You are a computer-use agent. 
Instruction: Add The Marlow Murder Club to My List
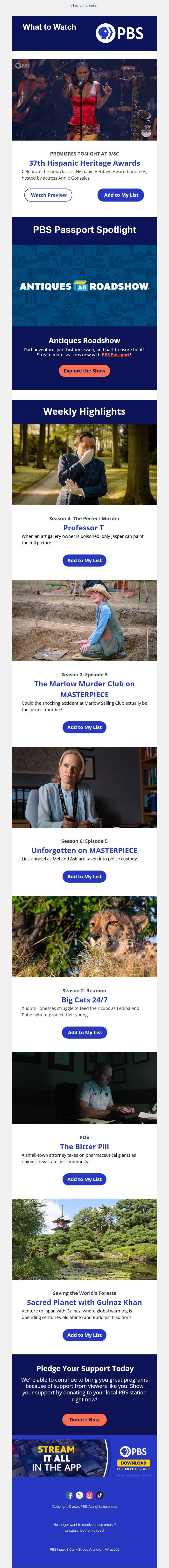point(84,727)
